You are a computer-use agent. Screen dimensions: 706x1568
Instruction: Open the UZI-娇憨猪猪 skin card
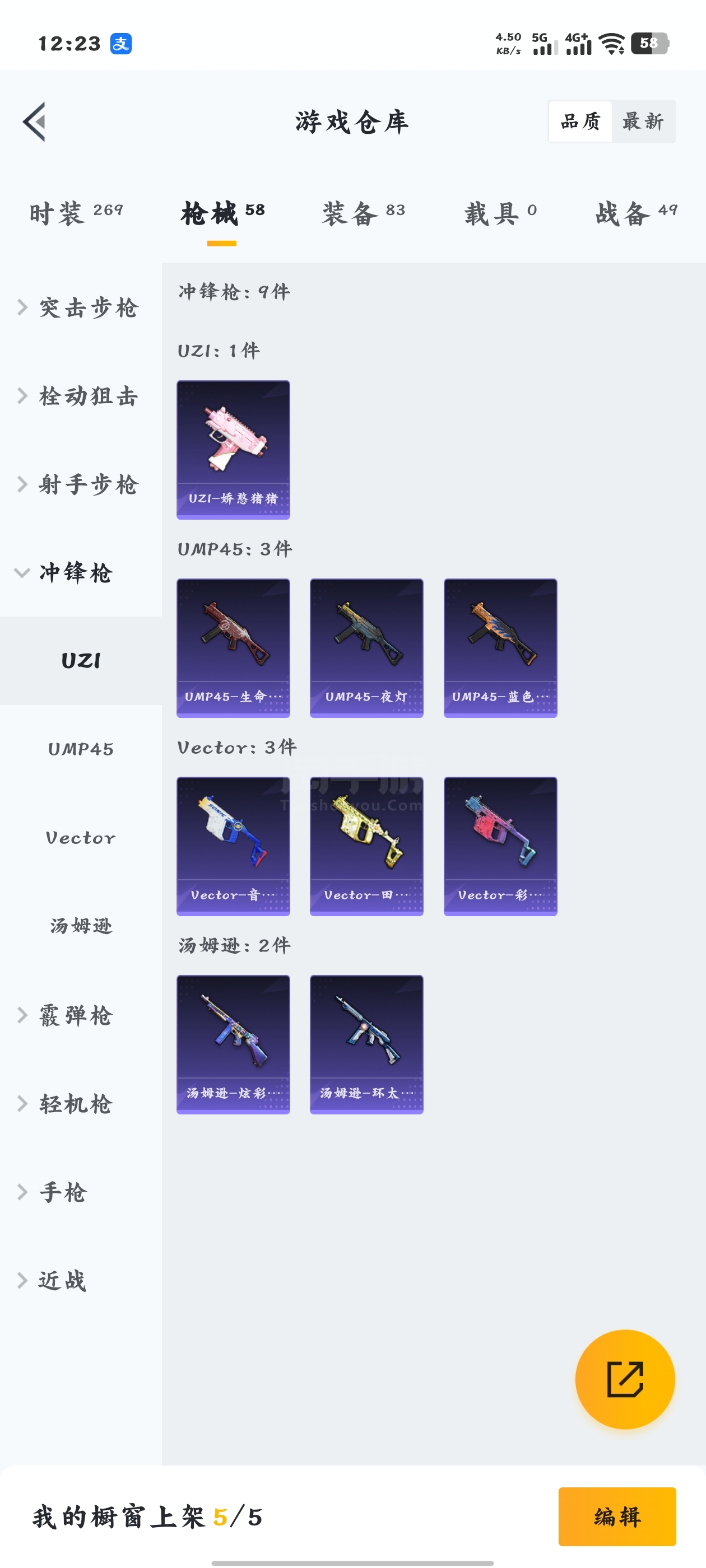pos(233,450)
